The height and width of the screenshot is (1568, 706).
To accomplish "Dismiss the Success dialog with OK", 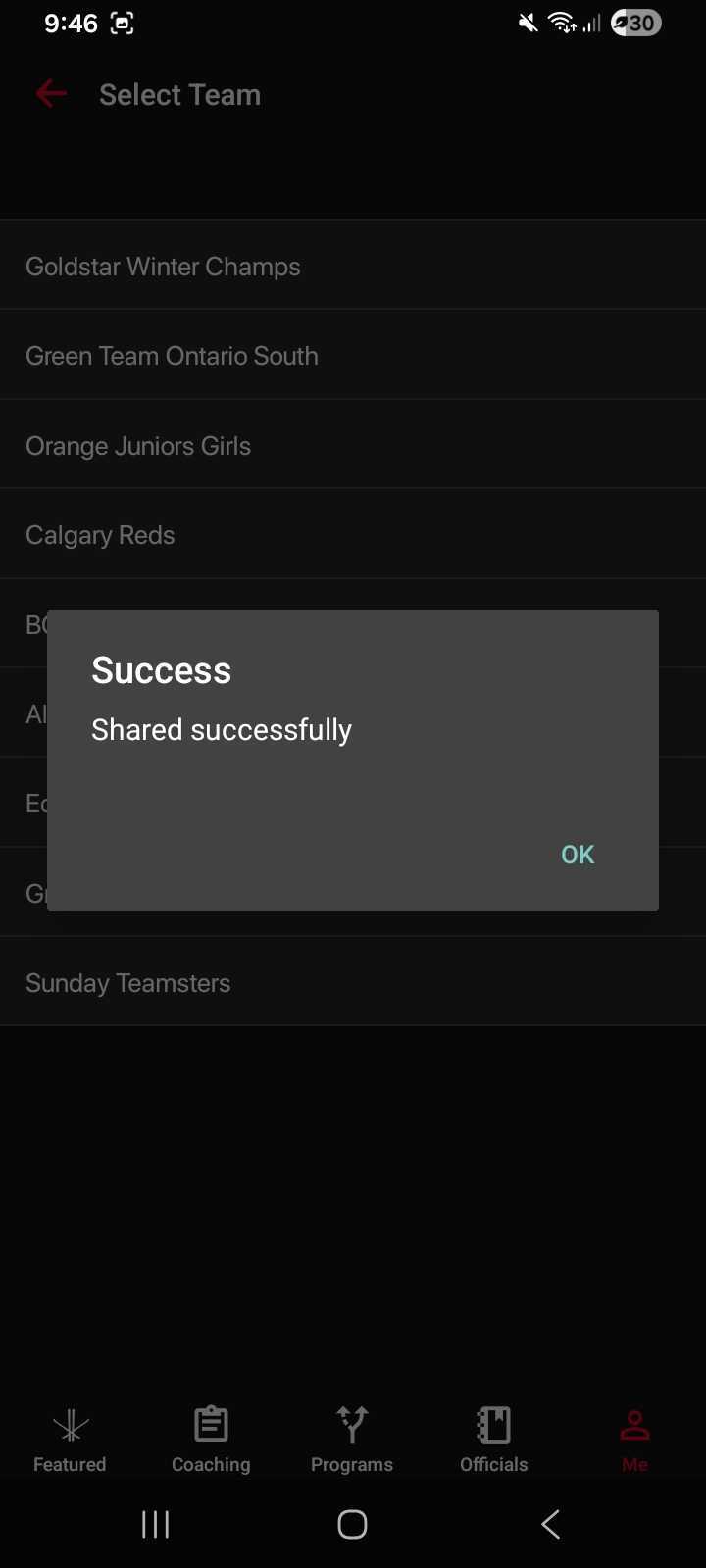I will (x=578, y=855).
